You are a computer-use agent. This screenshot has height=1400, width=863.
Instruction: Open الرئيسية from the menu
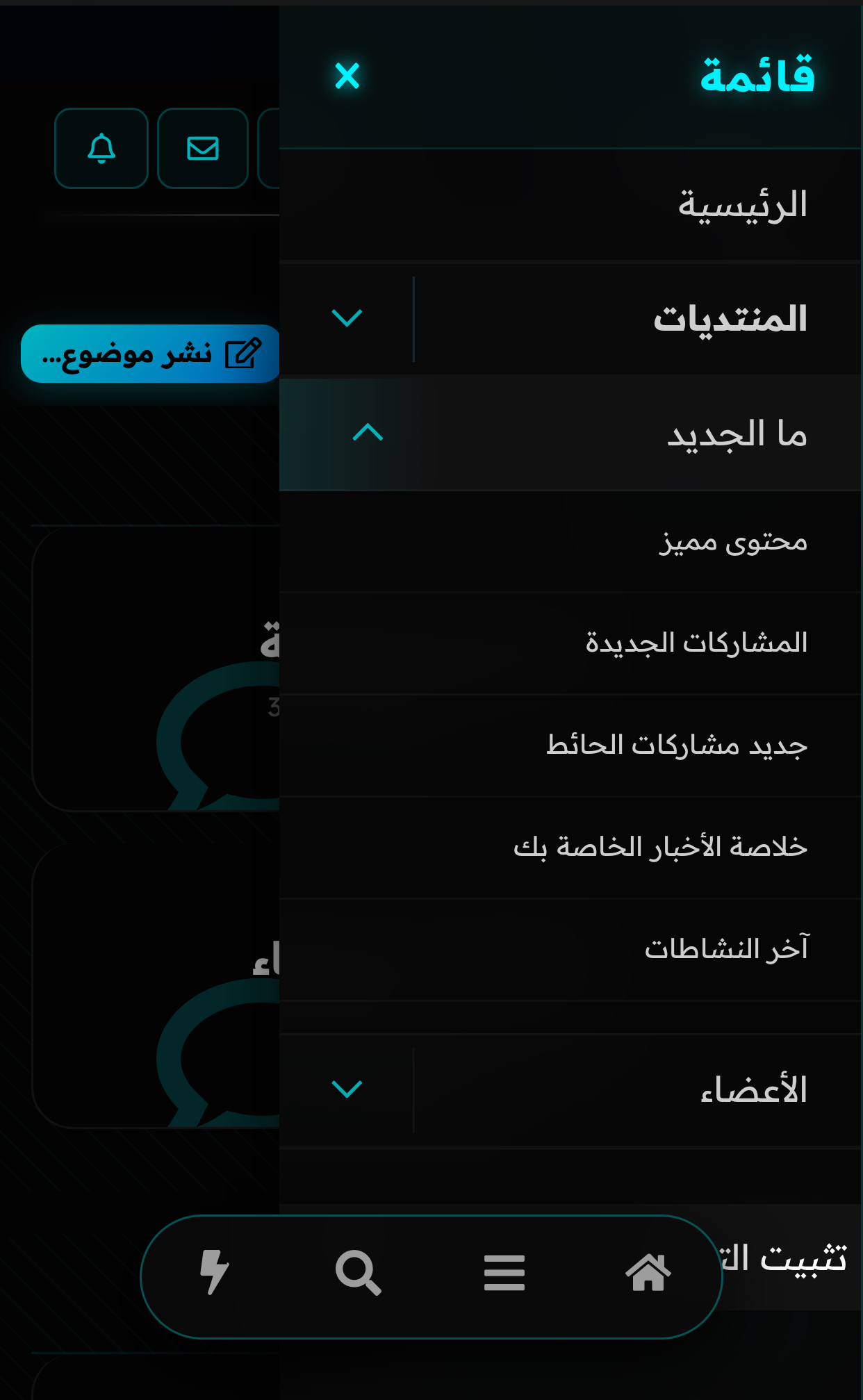click(x=741, y=206)
